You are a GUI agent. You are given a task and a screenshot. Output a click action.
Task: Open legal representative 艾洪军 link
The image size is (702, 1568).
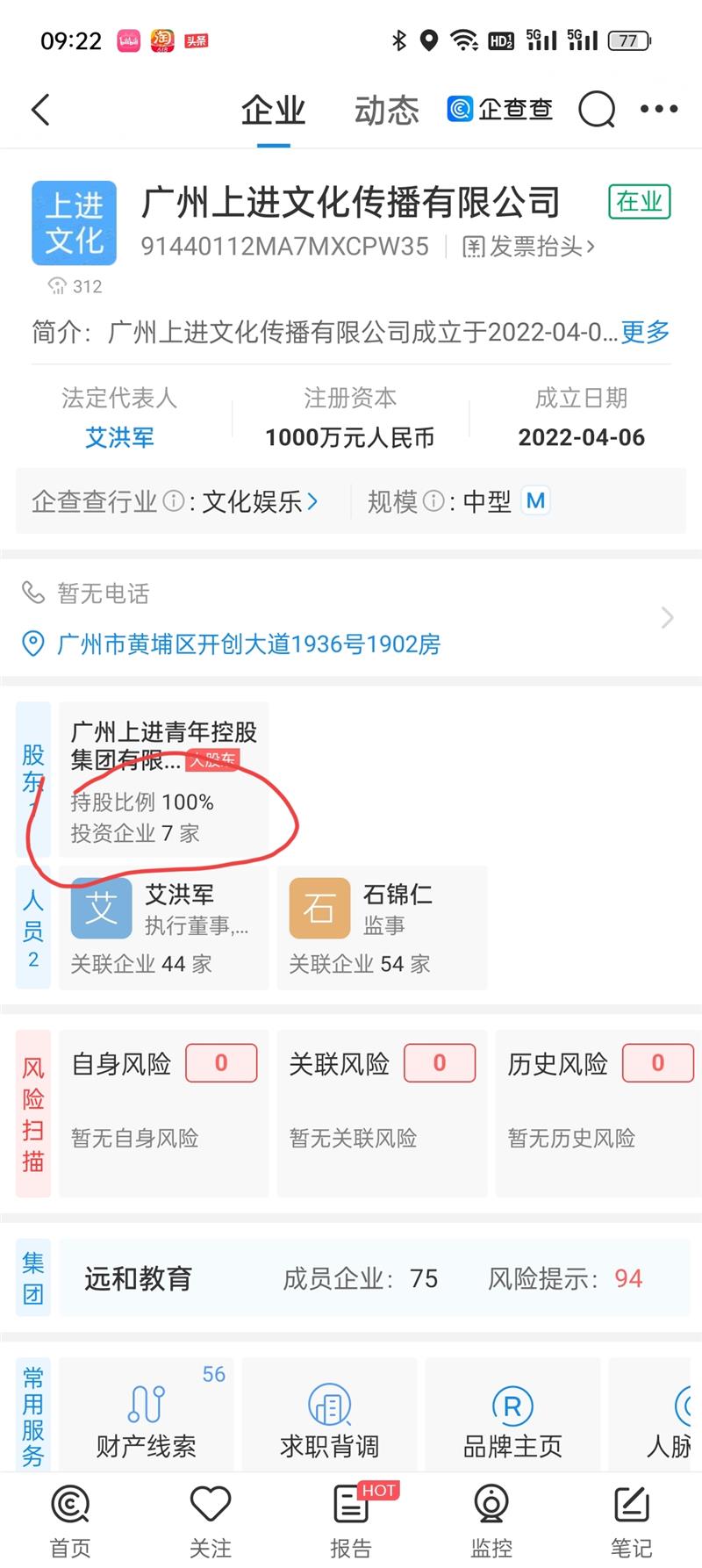(x=119, y=437)
